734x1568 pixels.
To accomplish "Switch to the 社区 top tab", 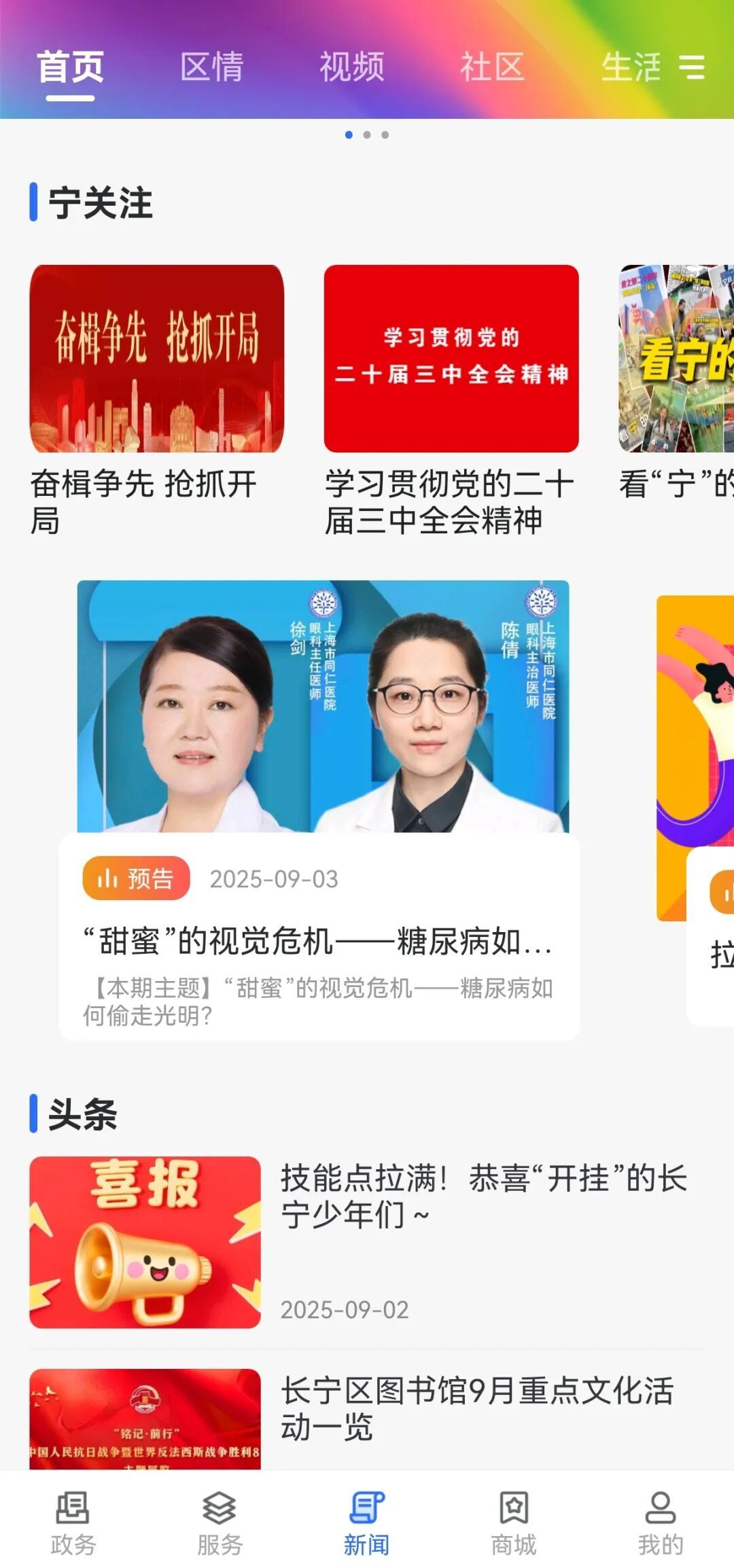I will pyautogui.click(x=493, y=67).
